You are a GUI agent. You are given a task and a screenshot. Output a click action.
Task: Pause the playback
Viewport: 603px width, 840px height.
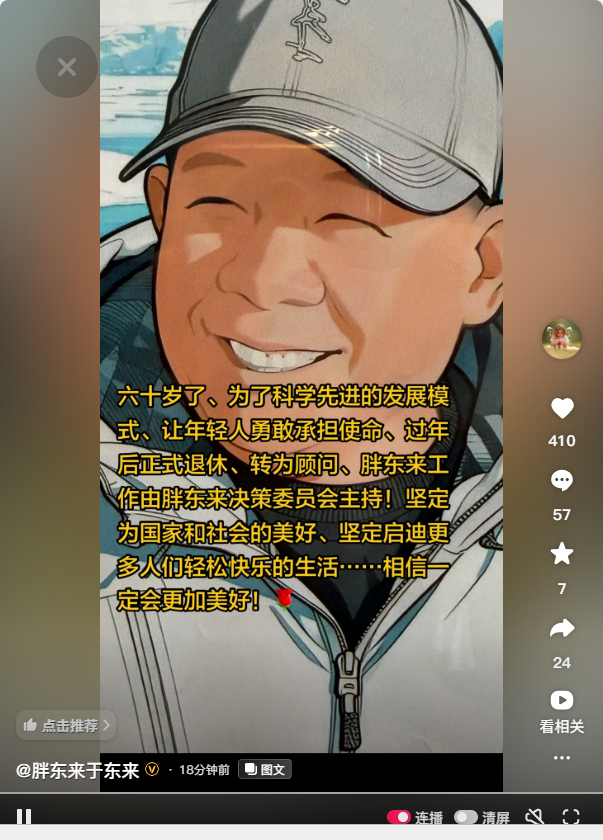click(24, 817)
